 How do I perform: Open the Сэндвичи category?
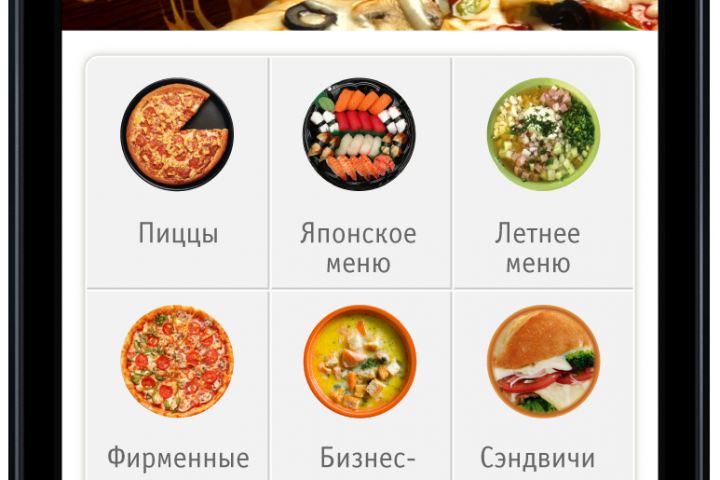543,385
